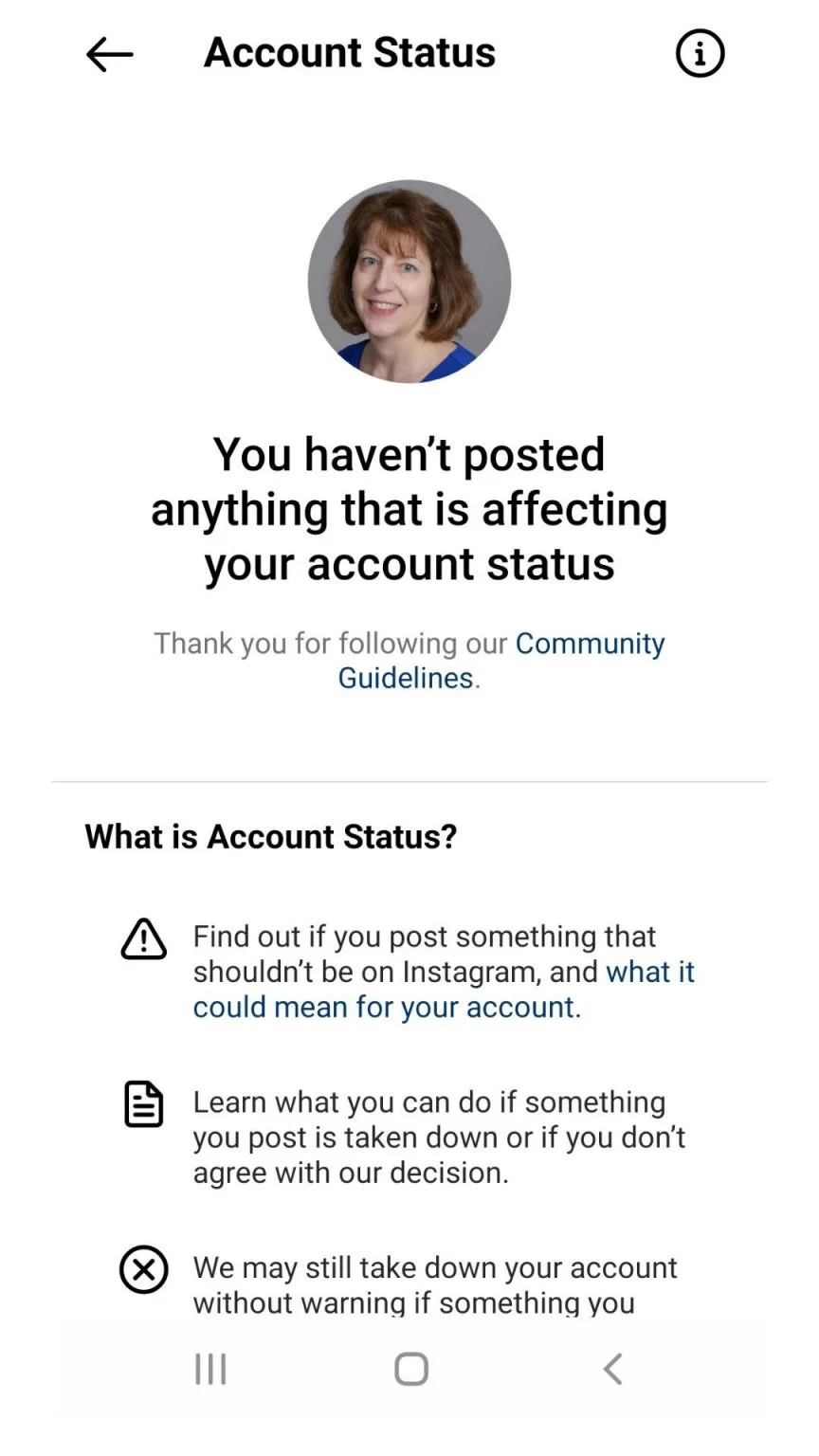Tap the system back chevron
819x1456 pixels.
tap(613, 1369)
